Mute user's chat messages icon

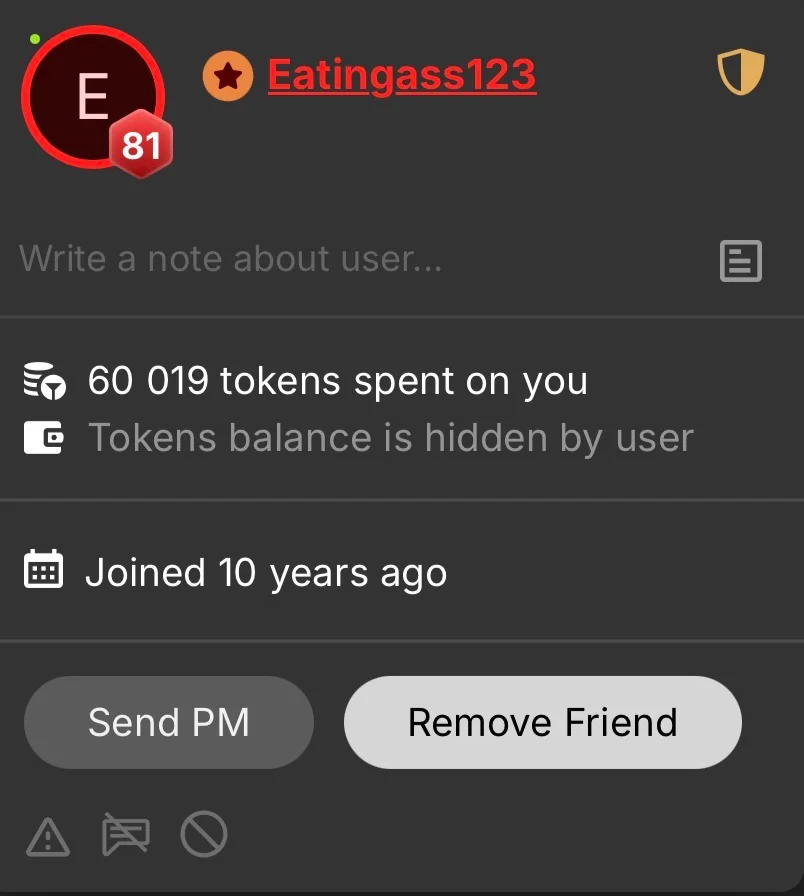coord(126,835)
